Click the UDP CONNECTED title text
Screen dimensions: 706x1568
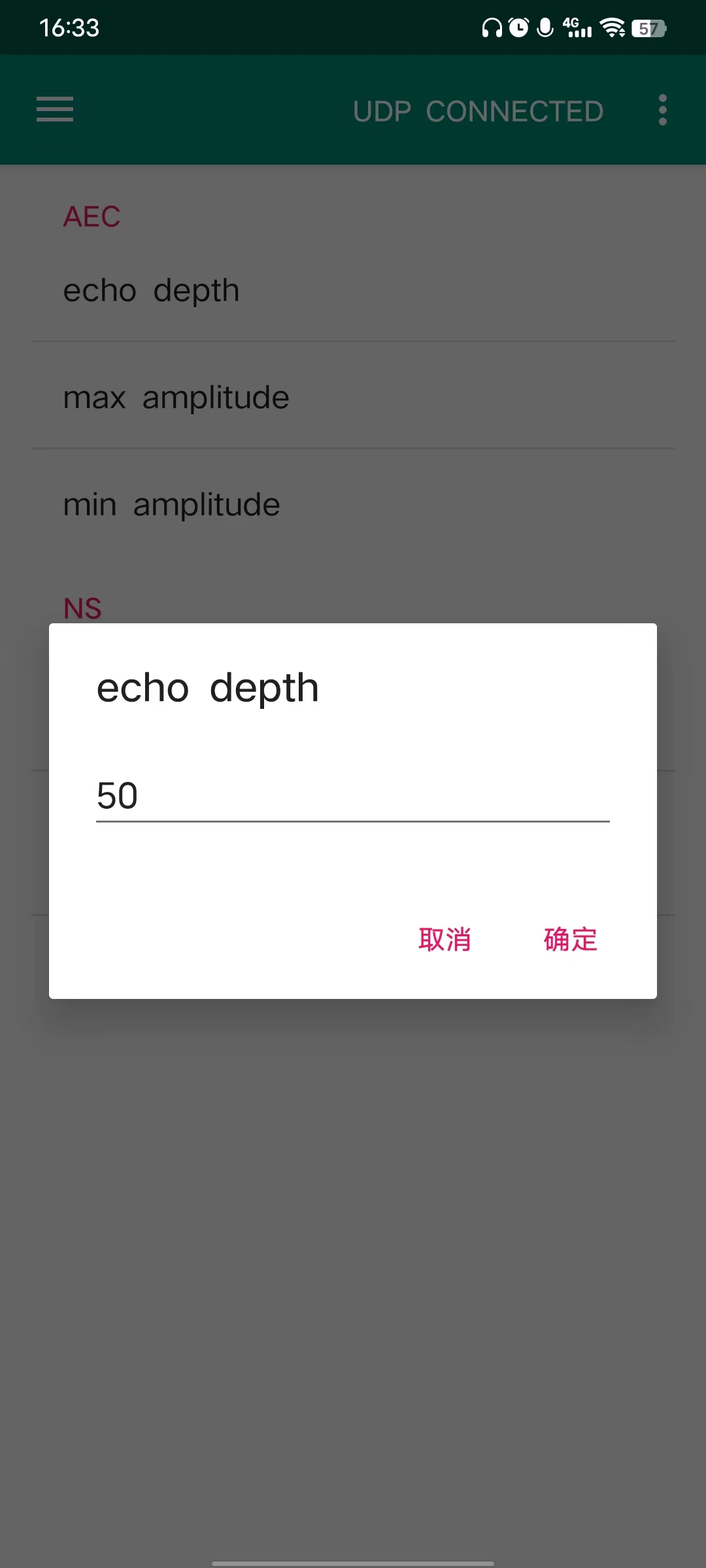478,110
